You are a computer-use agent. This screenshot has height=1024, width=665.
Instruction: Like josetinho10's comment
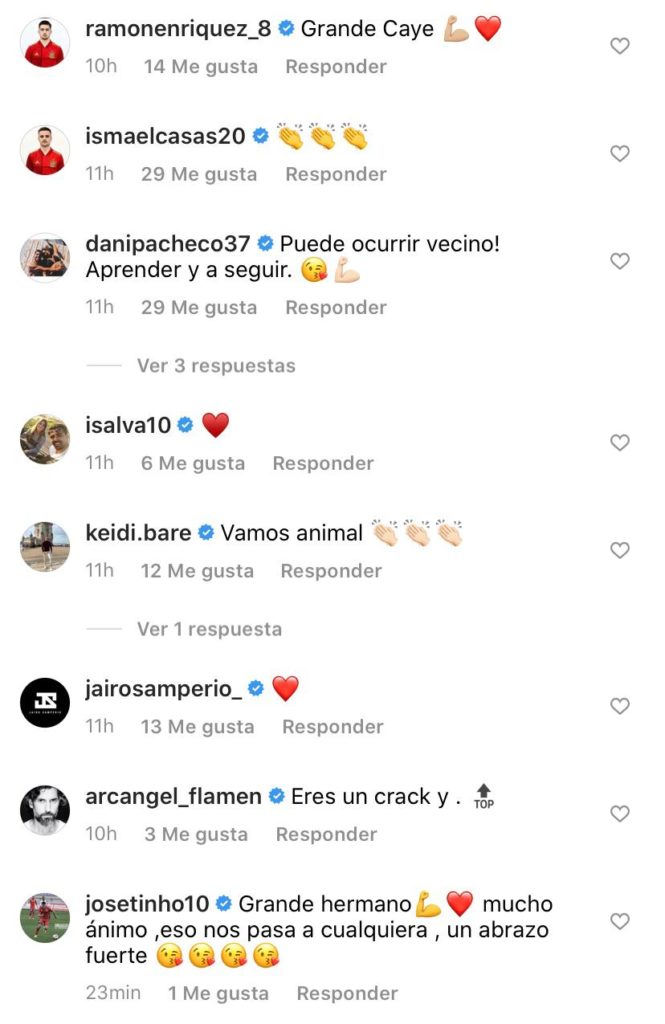(620, 921)
